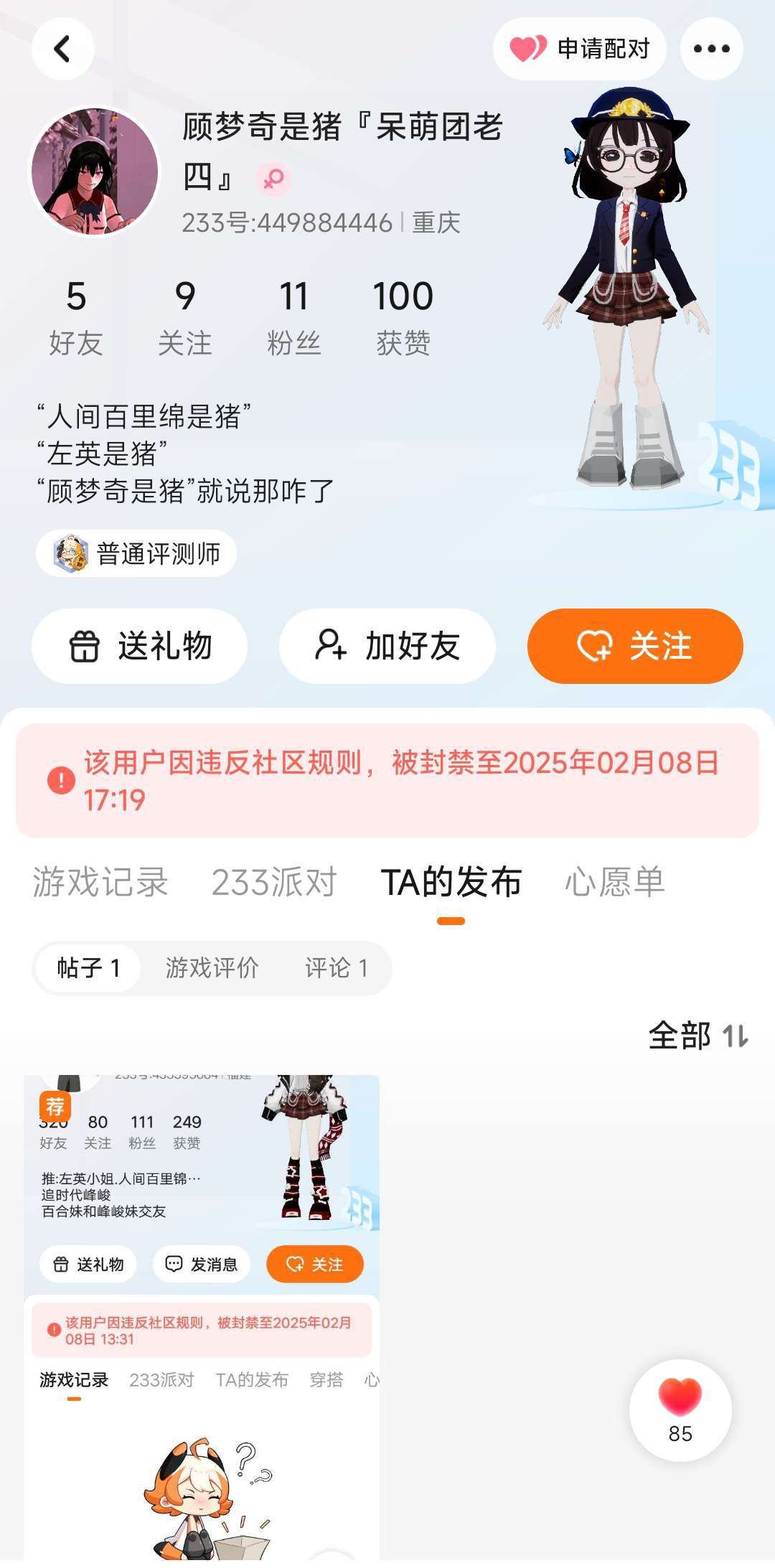The height and width of the screenshot is (1568, 775).
Task: Select the 评论 1 segment
Action: point(337,968)
